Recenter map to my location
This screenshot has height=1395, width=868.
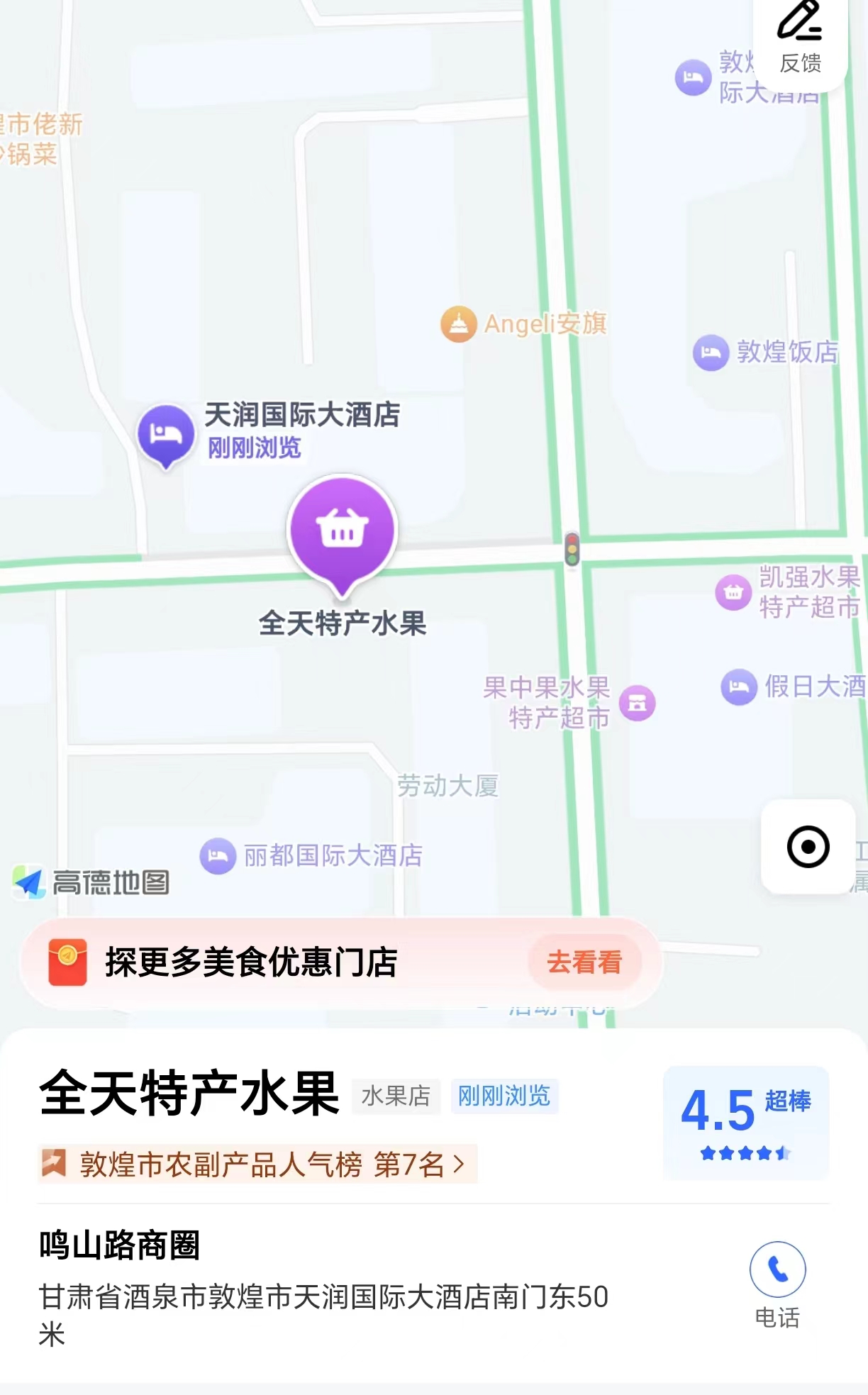coord(808,846)
